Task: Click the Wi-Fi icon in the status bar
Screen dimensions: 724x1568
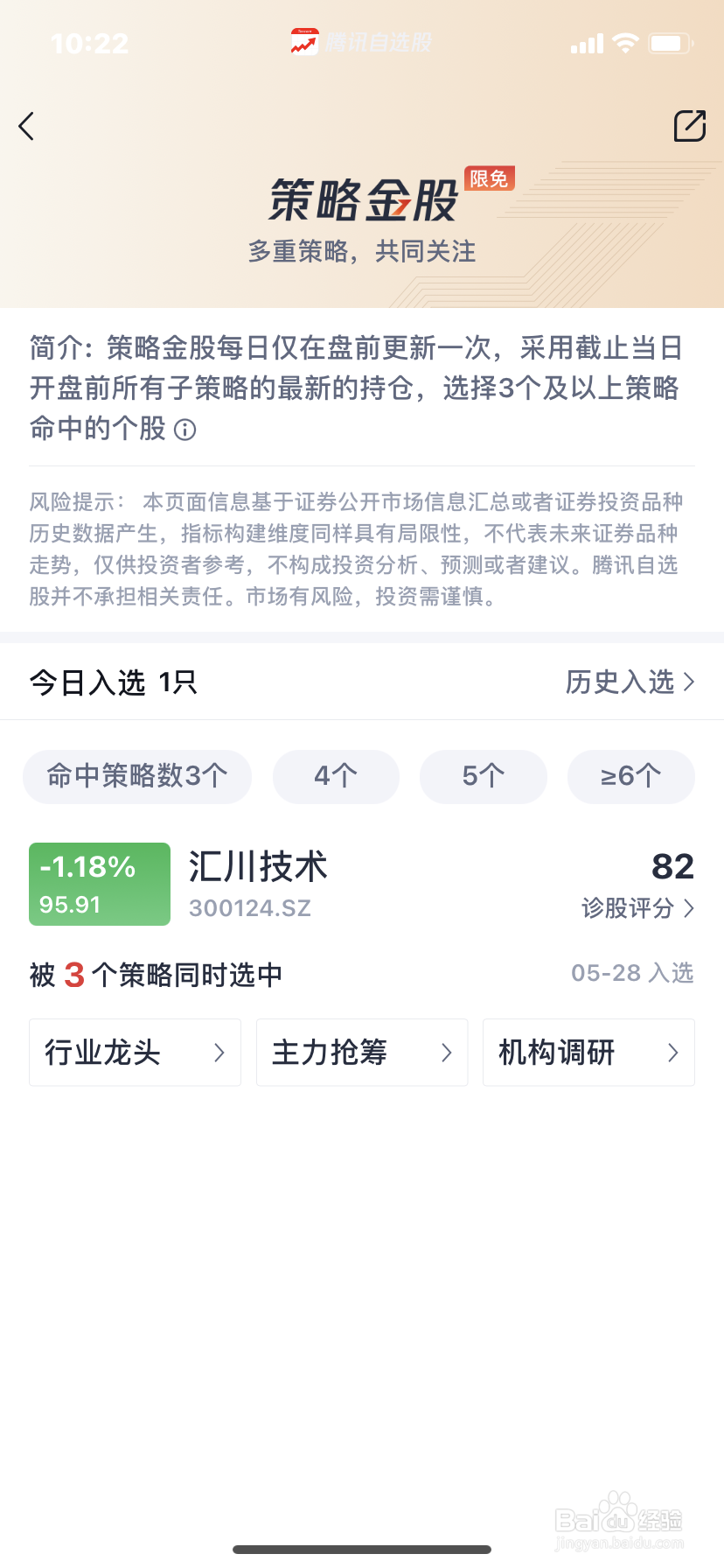Action: pos(626,41)
